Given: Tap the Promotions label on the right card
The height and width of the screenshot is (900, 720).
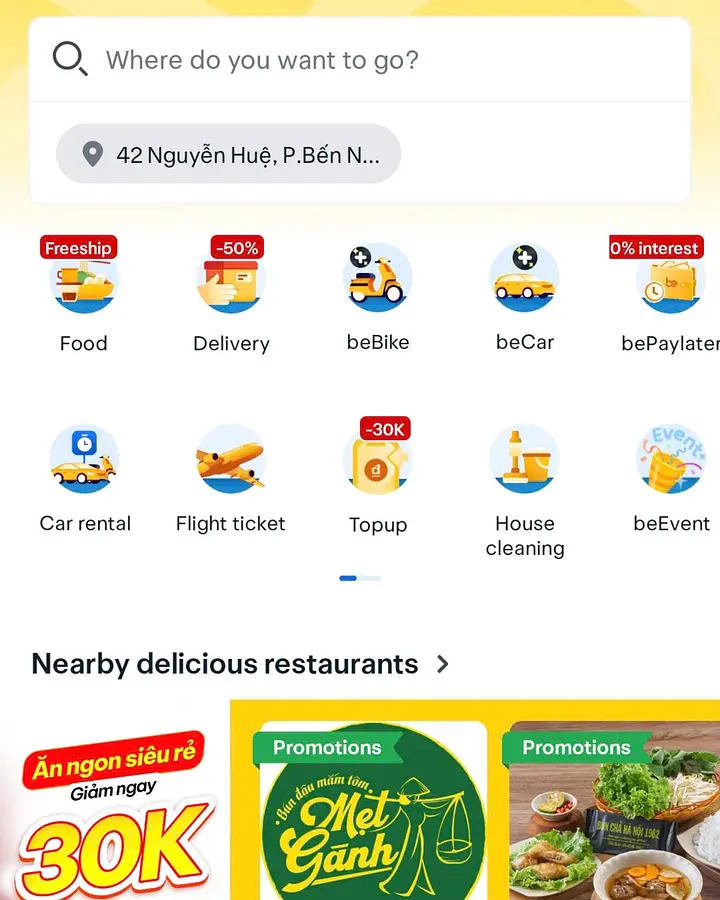Looking at the screenshot, I should click(x=576, y=747).
